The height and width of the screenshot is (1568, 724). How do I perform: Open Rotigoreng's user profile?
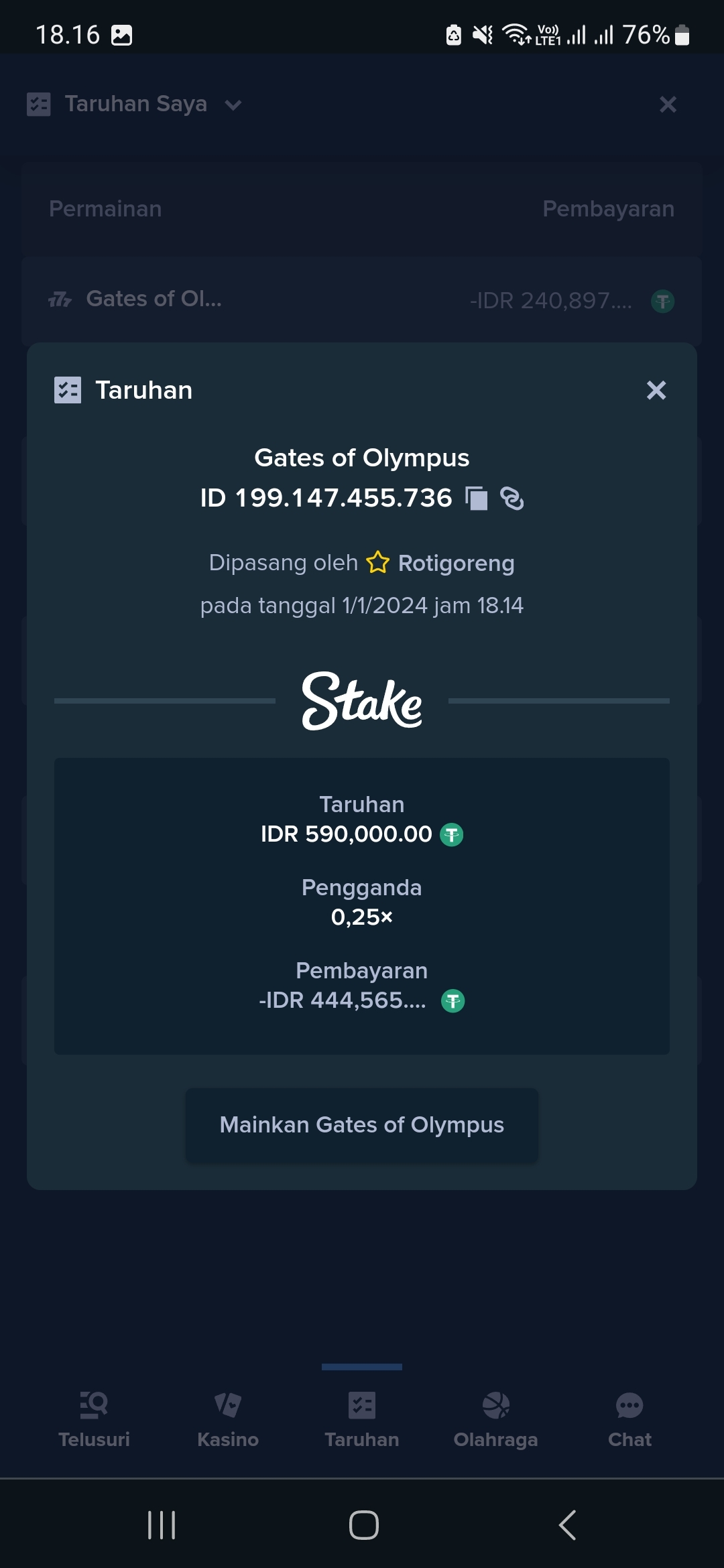456,563
